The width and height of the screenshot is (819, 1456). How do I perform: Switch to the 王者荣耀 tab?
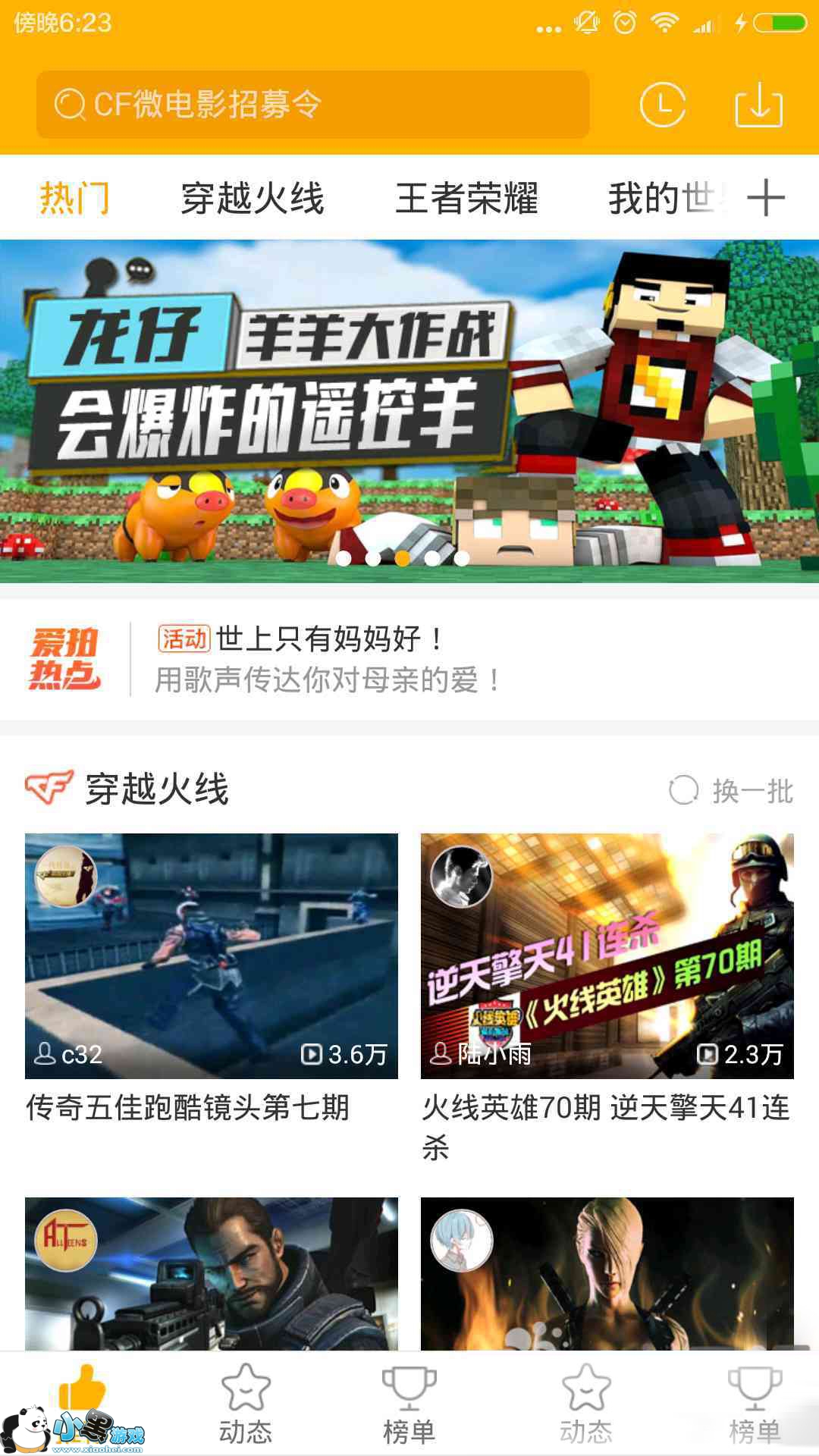click(466, 199)
